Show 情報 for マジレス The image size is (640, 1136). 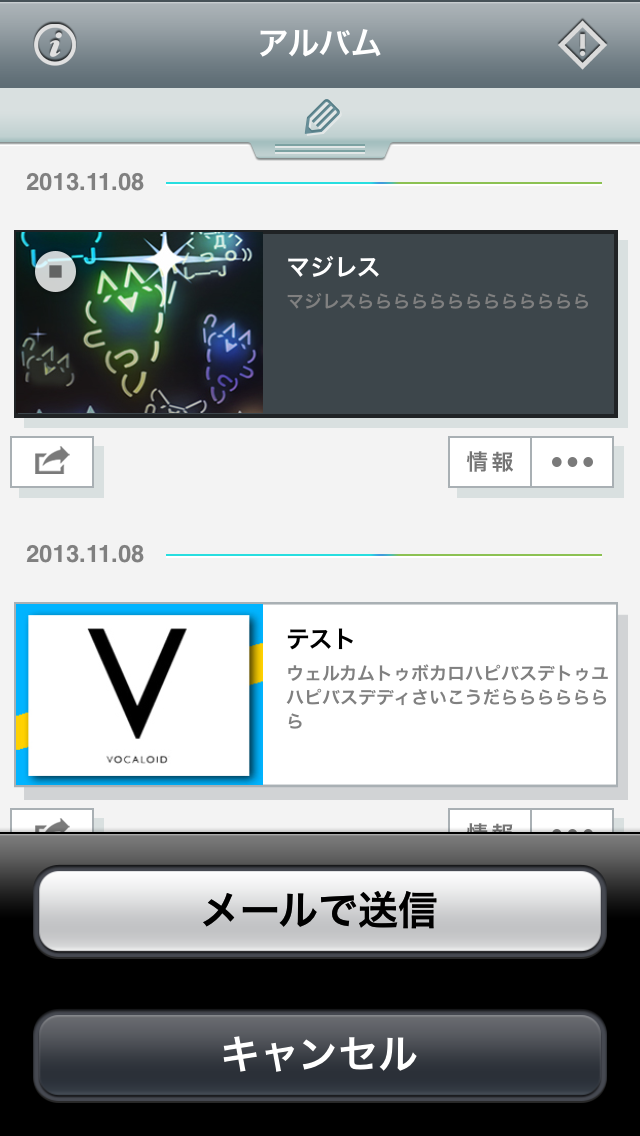click(x=490, y=462)
